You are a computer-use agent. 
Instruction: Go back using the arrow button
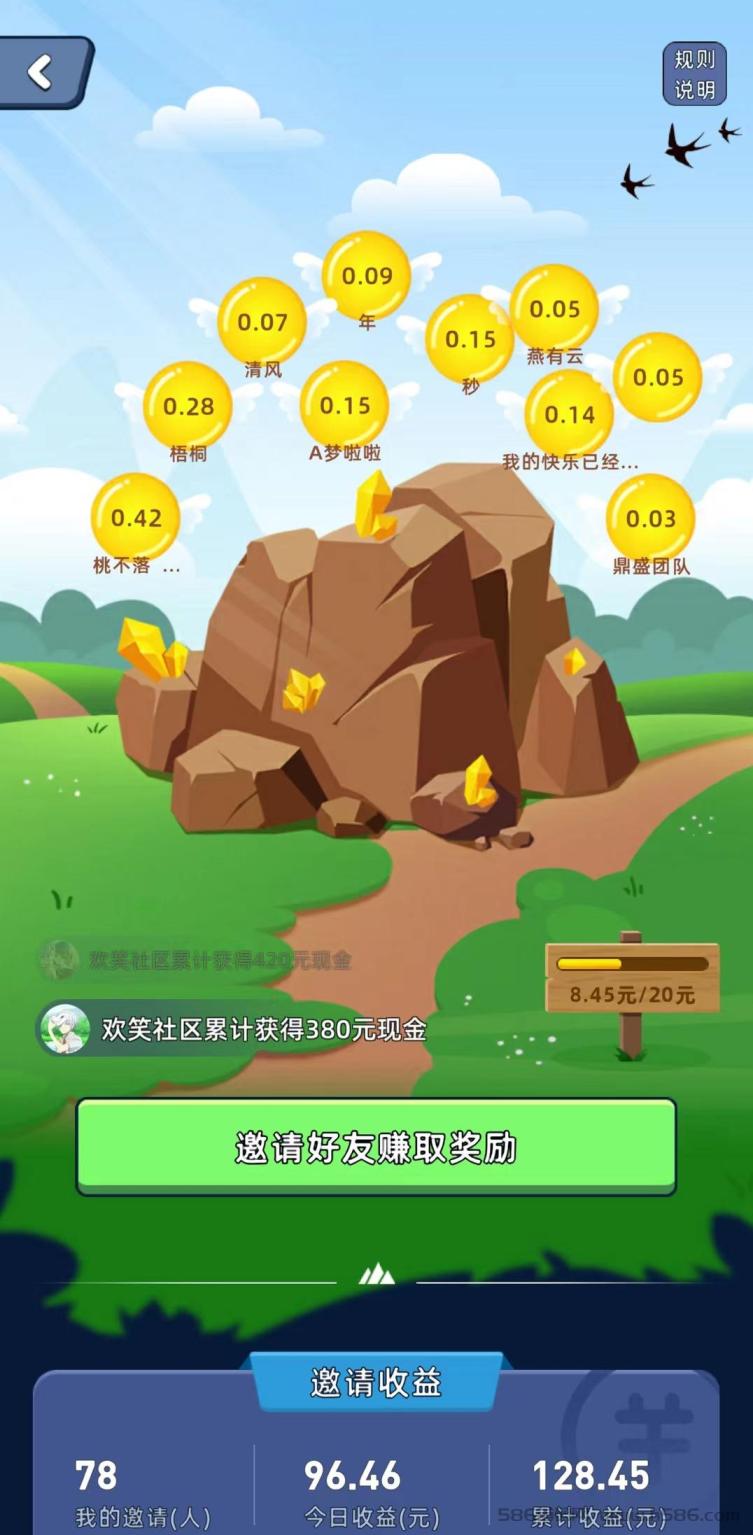[x=42, y=72]
